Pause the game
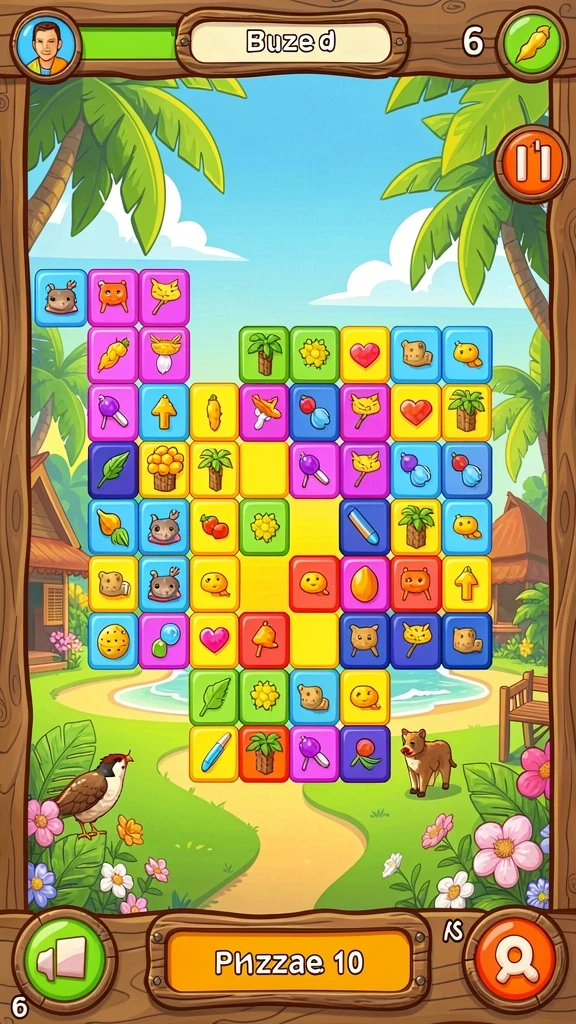Image resolution: width=576 pixels, height=1024 pixels. pos(532,163)
